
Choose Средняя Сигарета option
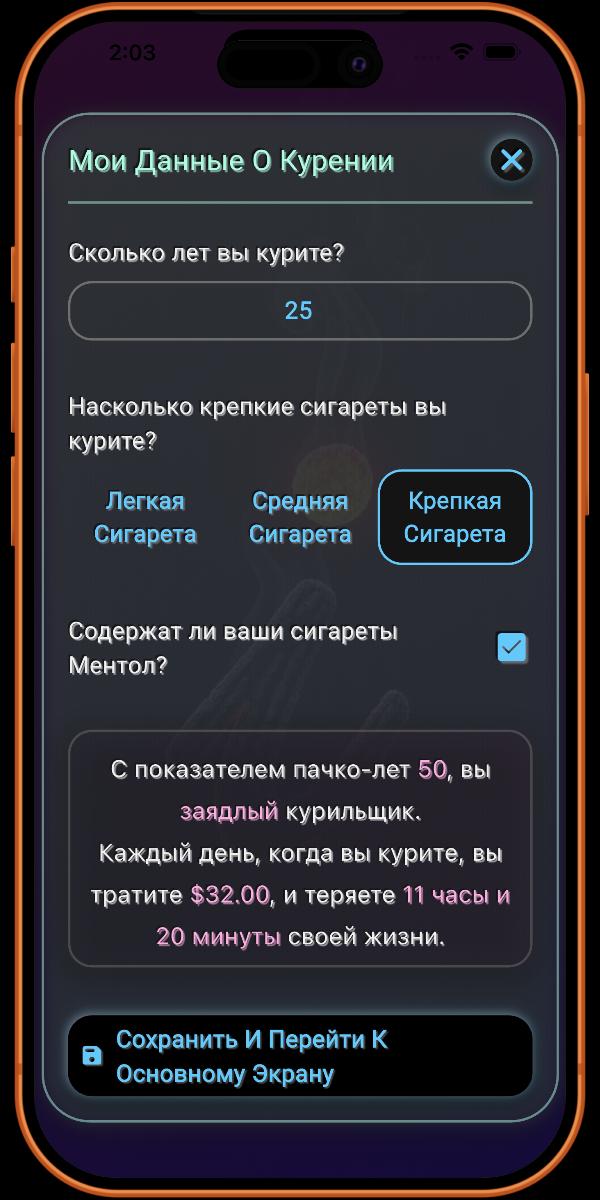(300, 518)
